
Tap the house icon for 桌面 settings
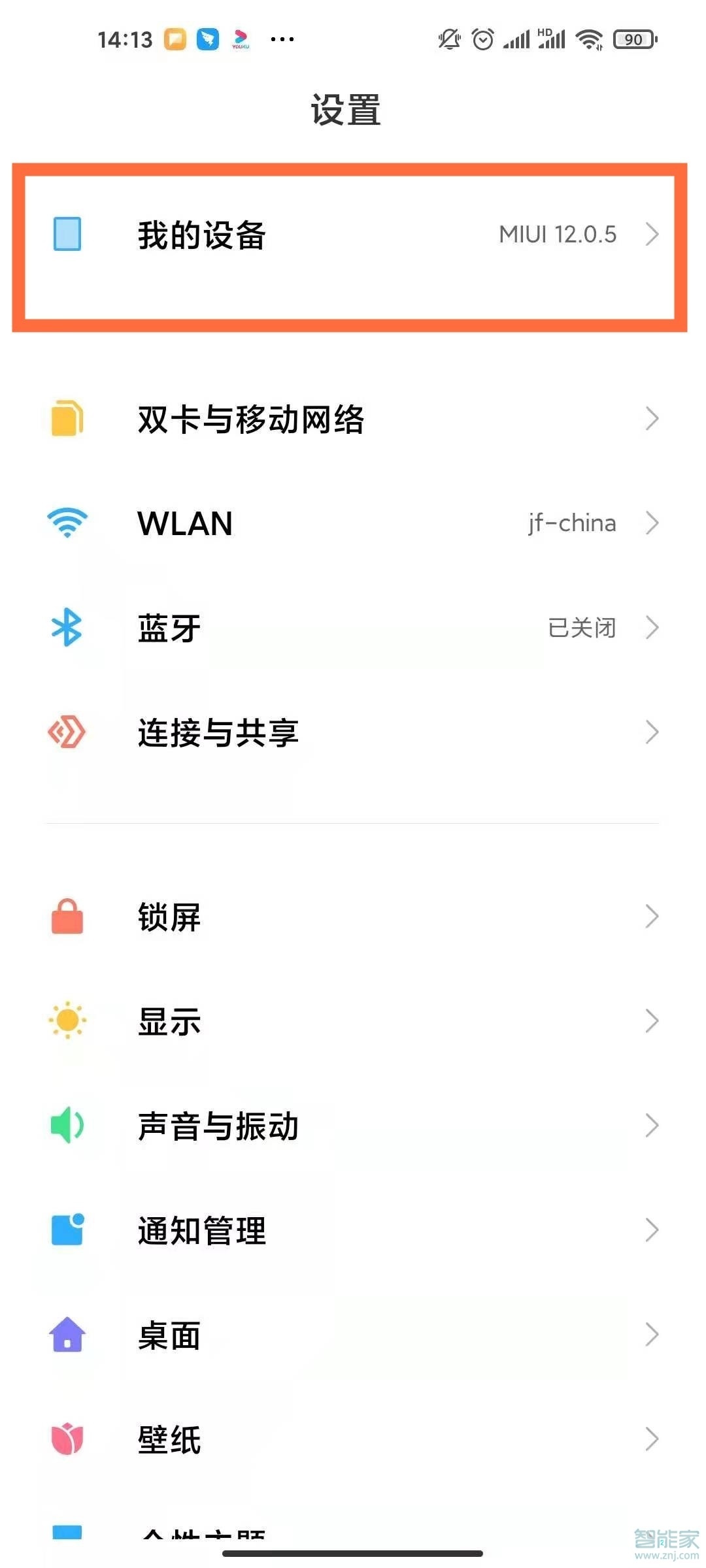click(x=65, y=1335)
